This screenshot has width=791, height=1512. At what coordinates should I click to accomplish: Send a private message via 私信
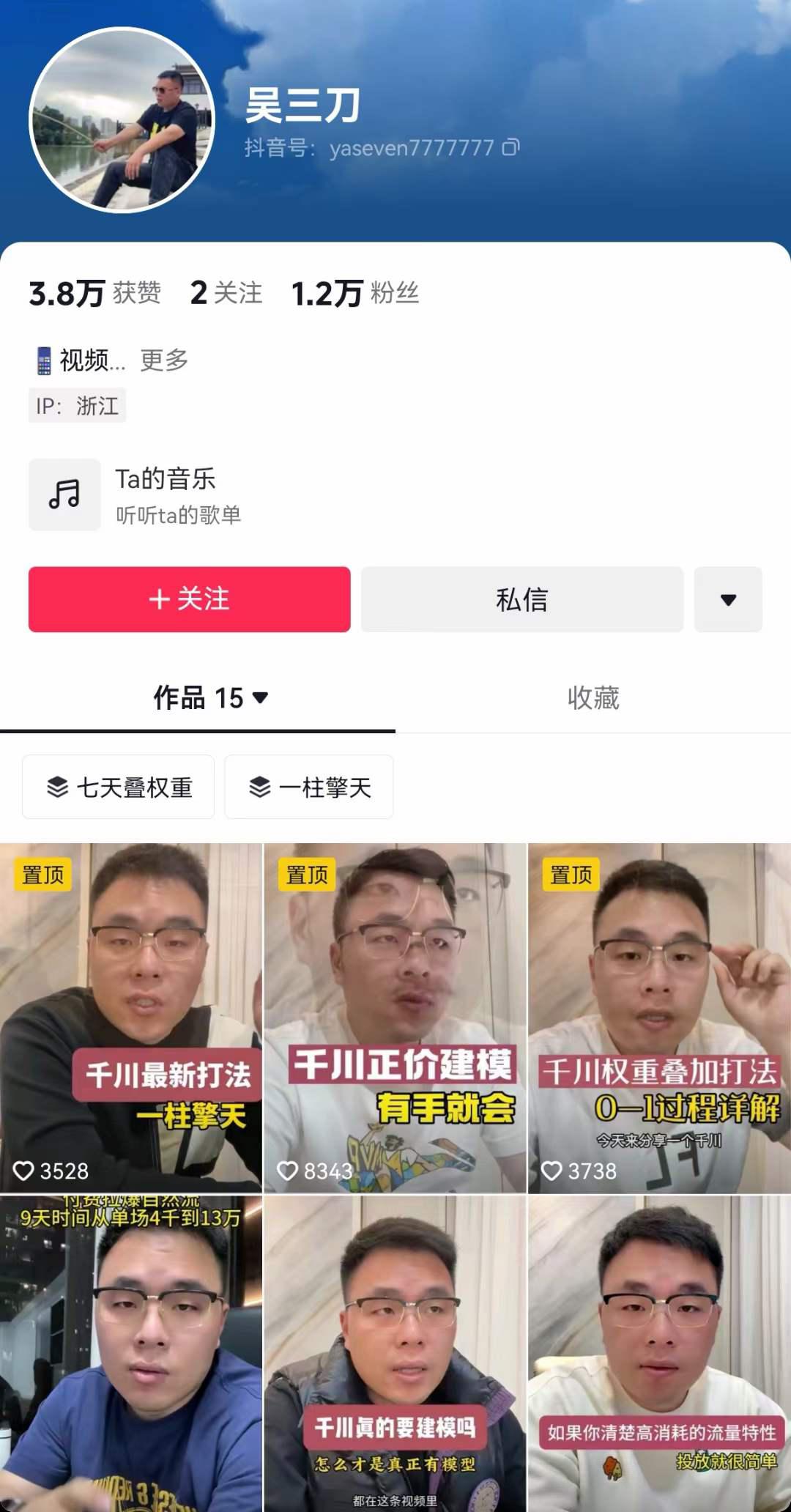pos(521,599)
